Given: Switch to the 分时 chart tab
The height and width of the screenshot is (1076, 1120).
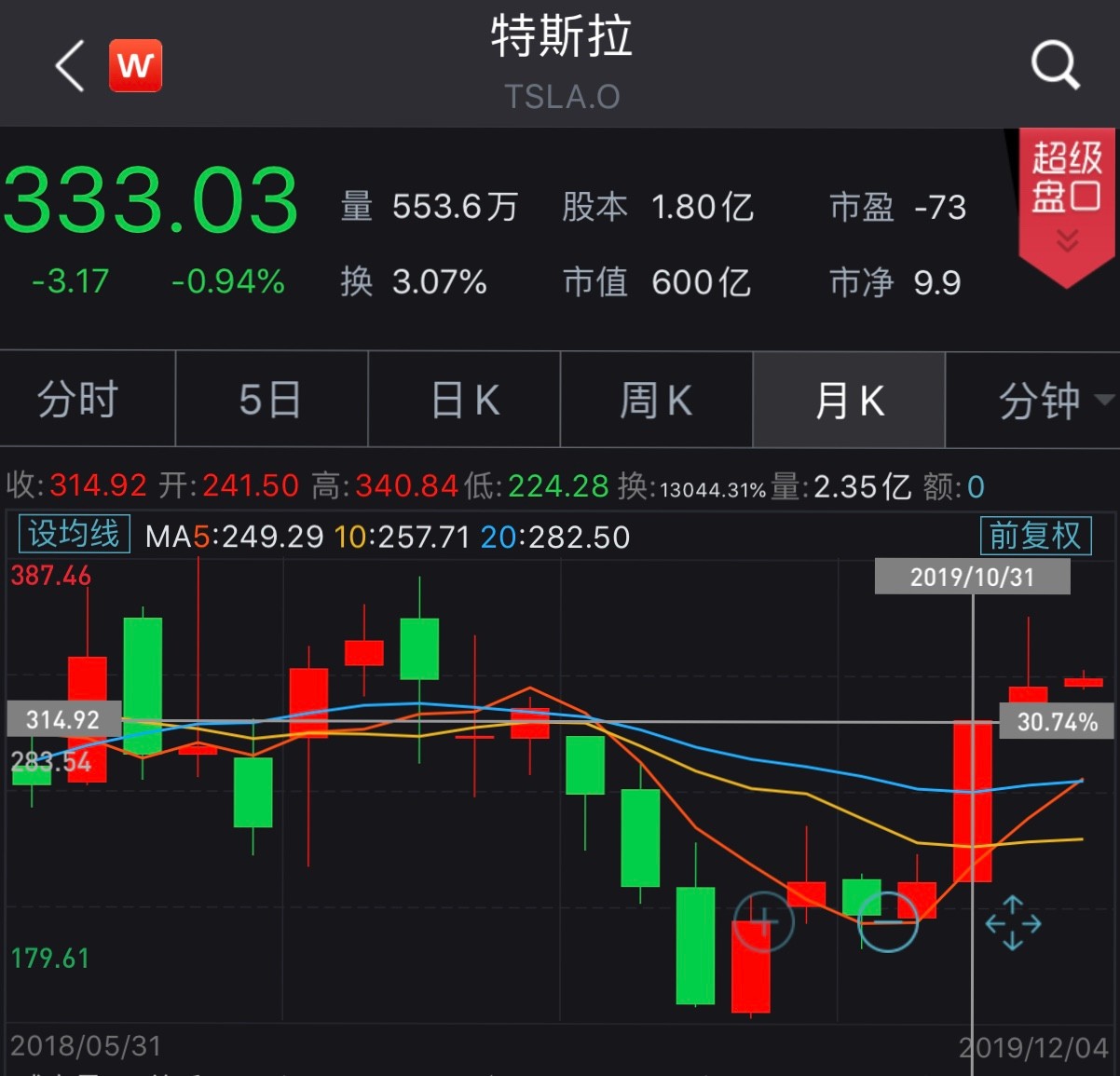Looking at the screenshot, I should (x=78, y=401).
